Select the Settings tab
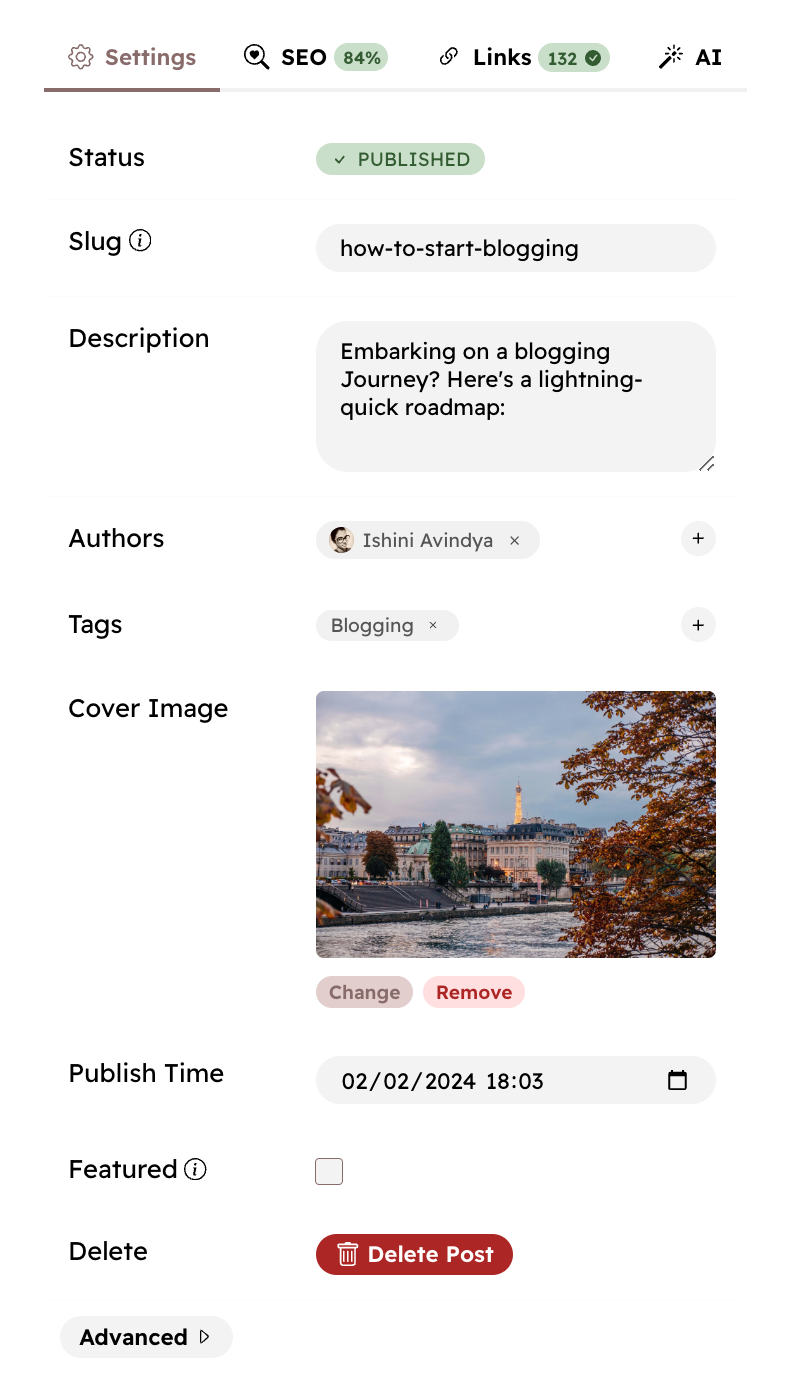The width and height of the screenshot is (790, 1390). coord(132,57)
